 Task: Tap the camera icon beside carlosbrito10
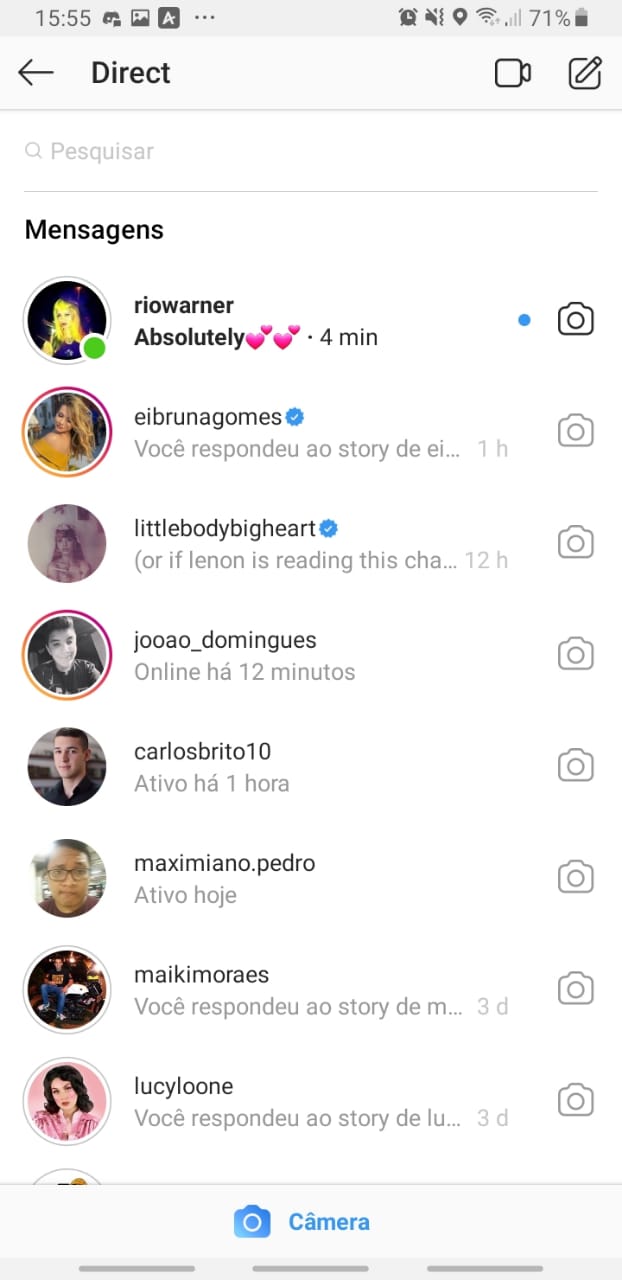click(575, 766)
